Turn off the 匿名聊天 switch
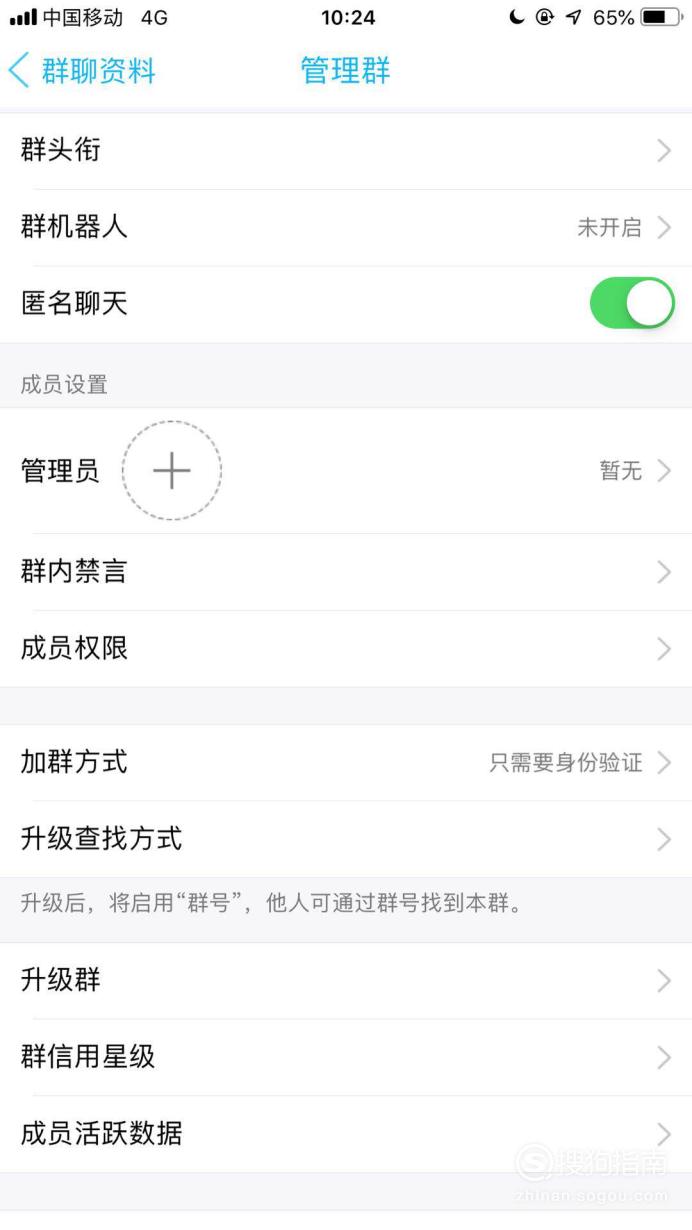 632,303
